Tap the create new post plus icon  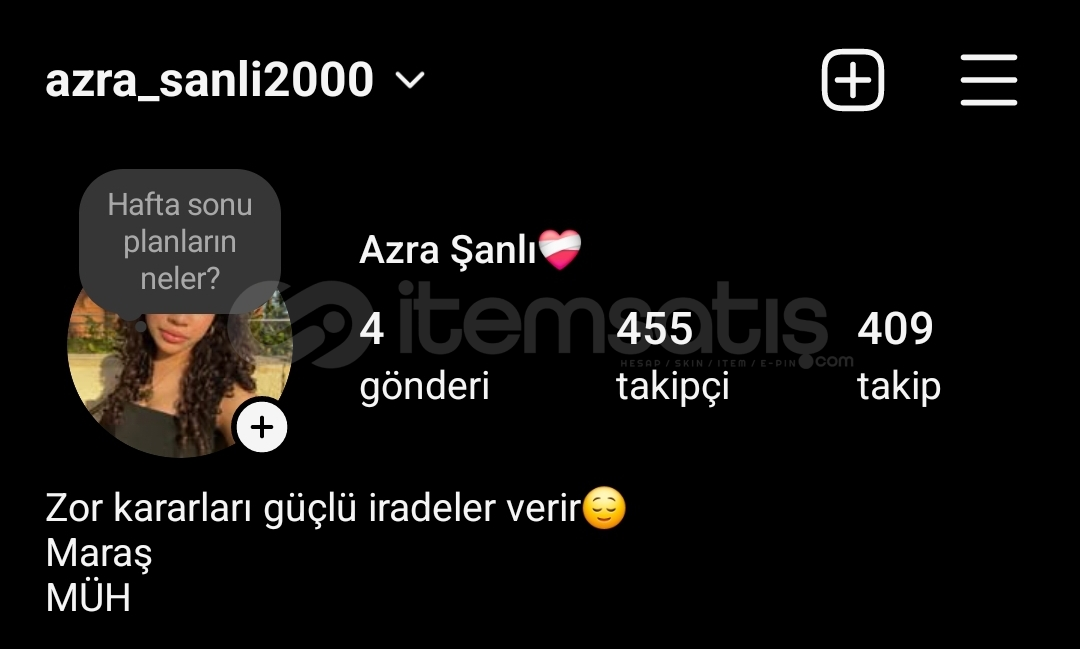point(853,80)
